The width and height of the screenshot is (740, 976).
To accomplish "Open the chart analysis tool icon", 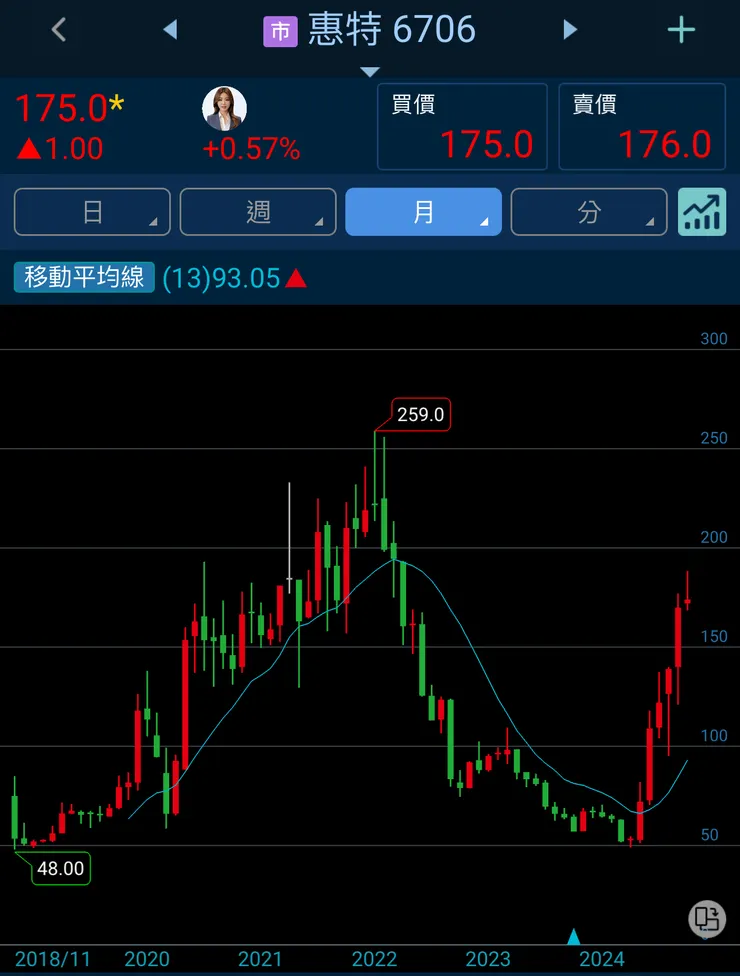I will (x=702, y=212).
